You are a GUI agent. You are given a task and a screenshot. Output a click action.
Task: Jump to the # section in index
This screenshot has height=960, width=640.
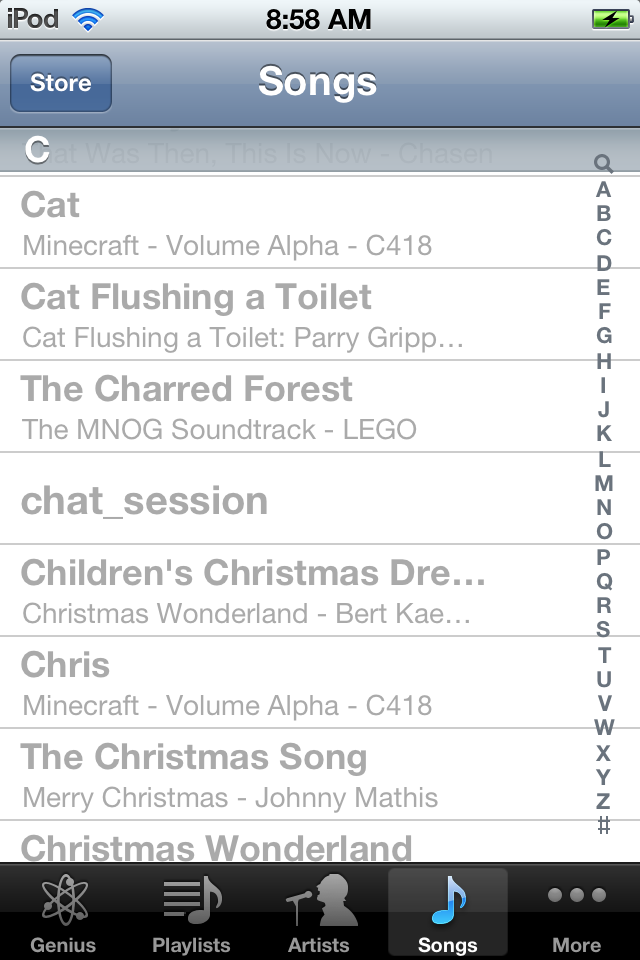click(x=603, y=825)
